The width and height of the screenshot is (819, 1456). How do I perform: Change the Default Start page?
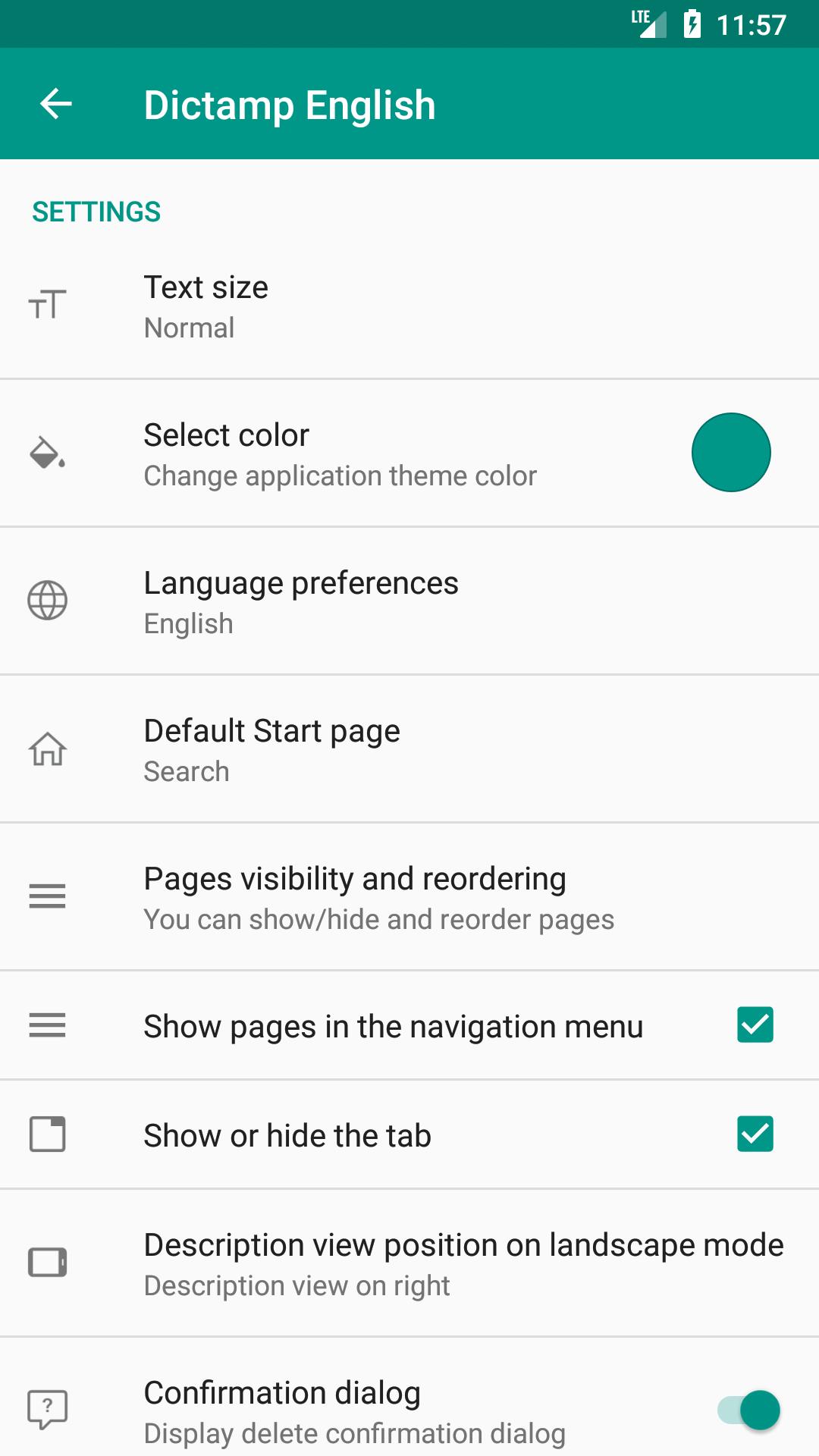point(409,749)
